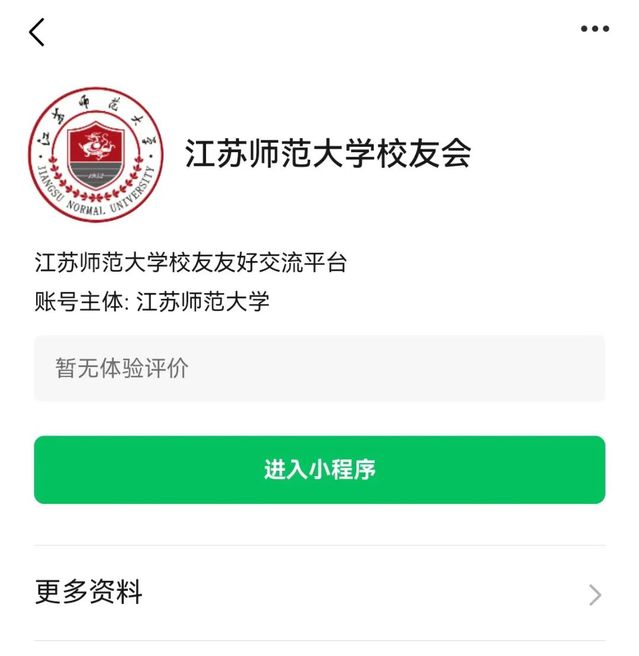Open the 暂无体验评价 rating box

tap(319, 368)
